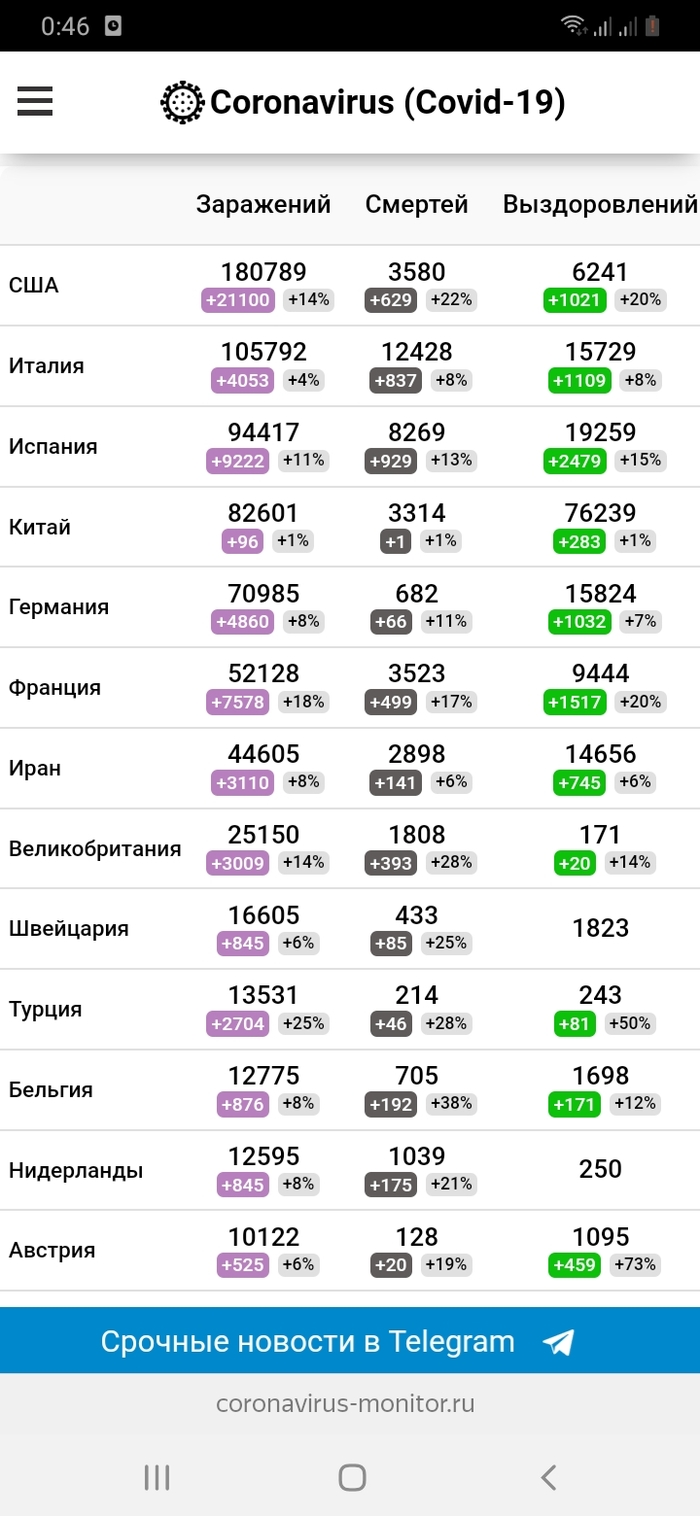Open the hamburger drawer menu

tap(35, 102)
